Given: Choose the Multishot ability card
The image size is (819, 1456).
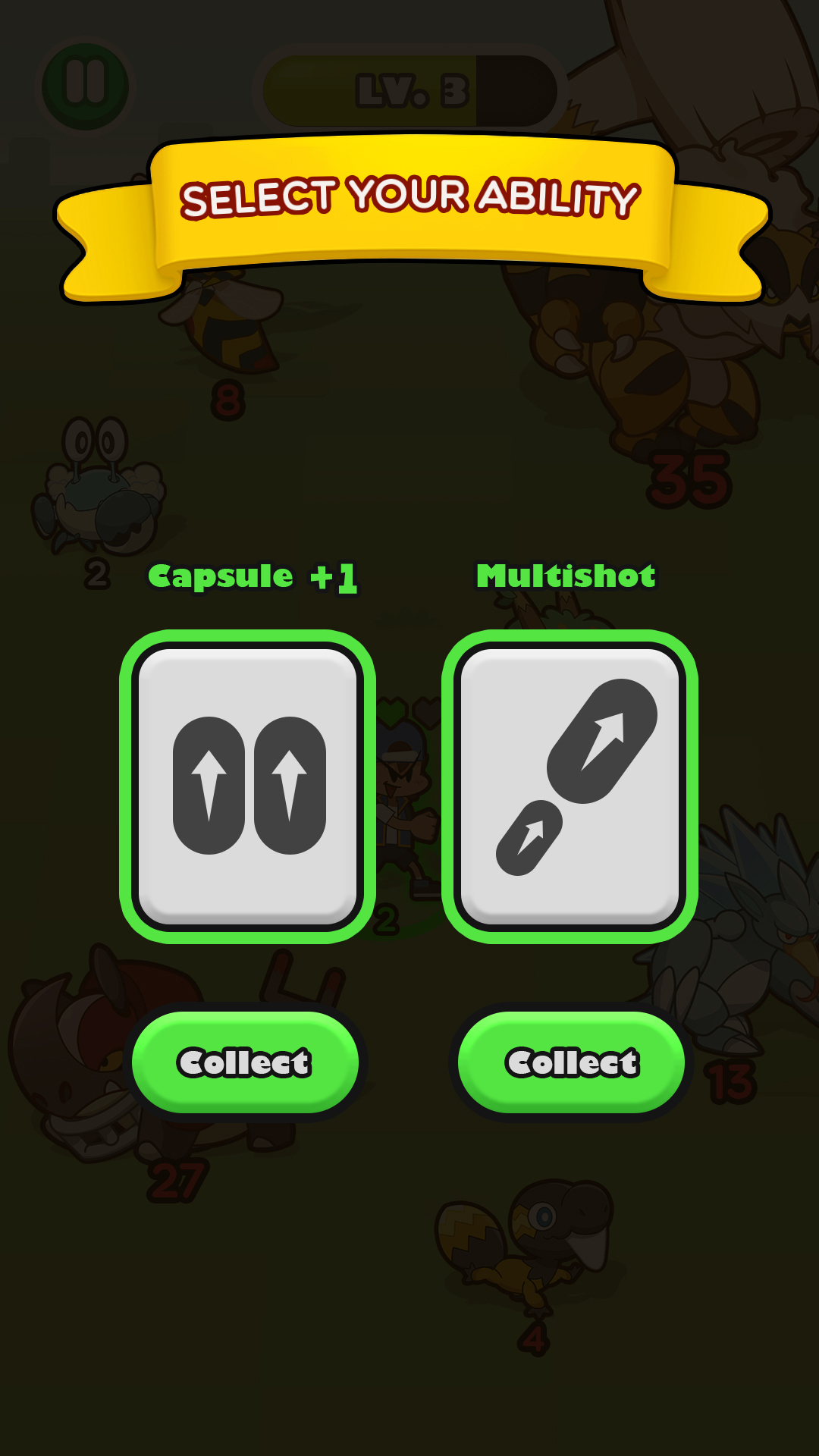Looking at the screenshot, I should 570,786.
